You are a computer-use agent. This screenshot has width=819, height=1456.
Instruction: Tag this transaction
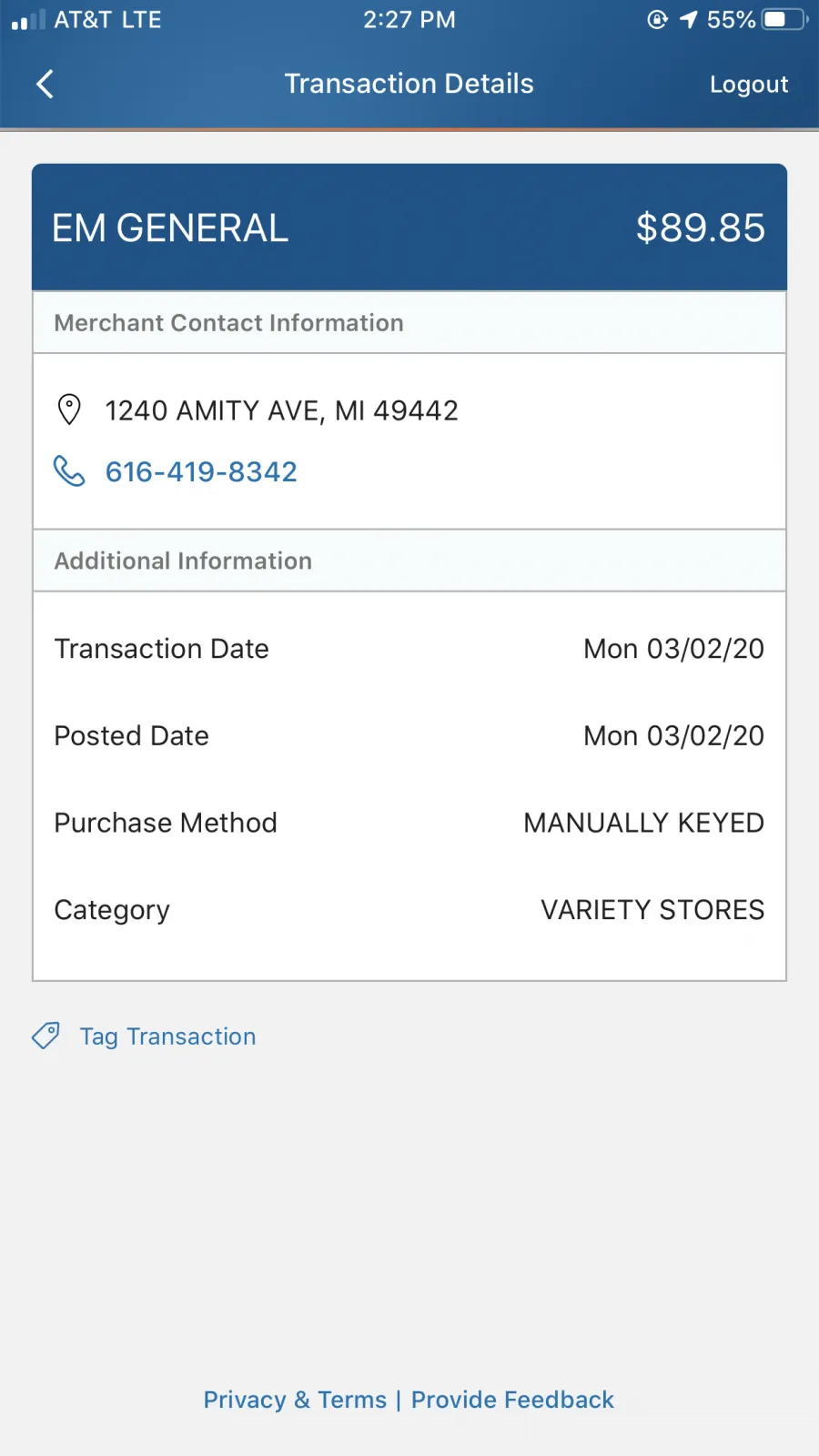tap(167, 1036)
